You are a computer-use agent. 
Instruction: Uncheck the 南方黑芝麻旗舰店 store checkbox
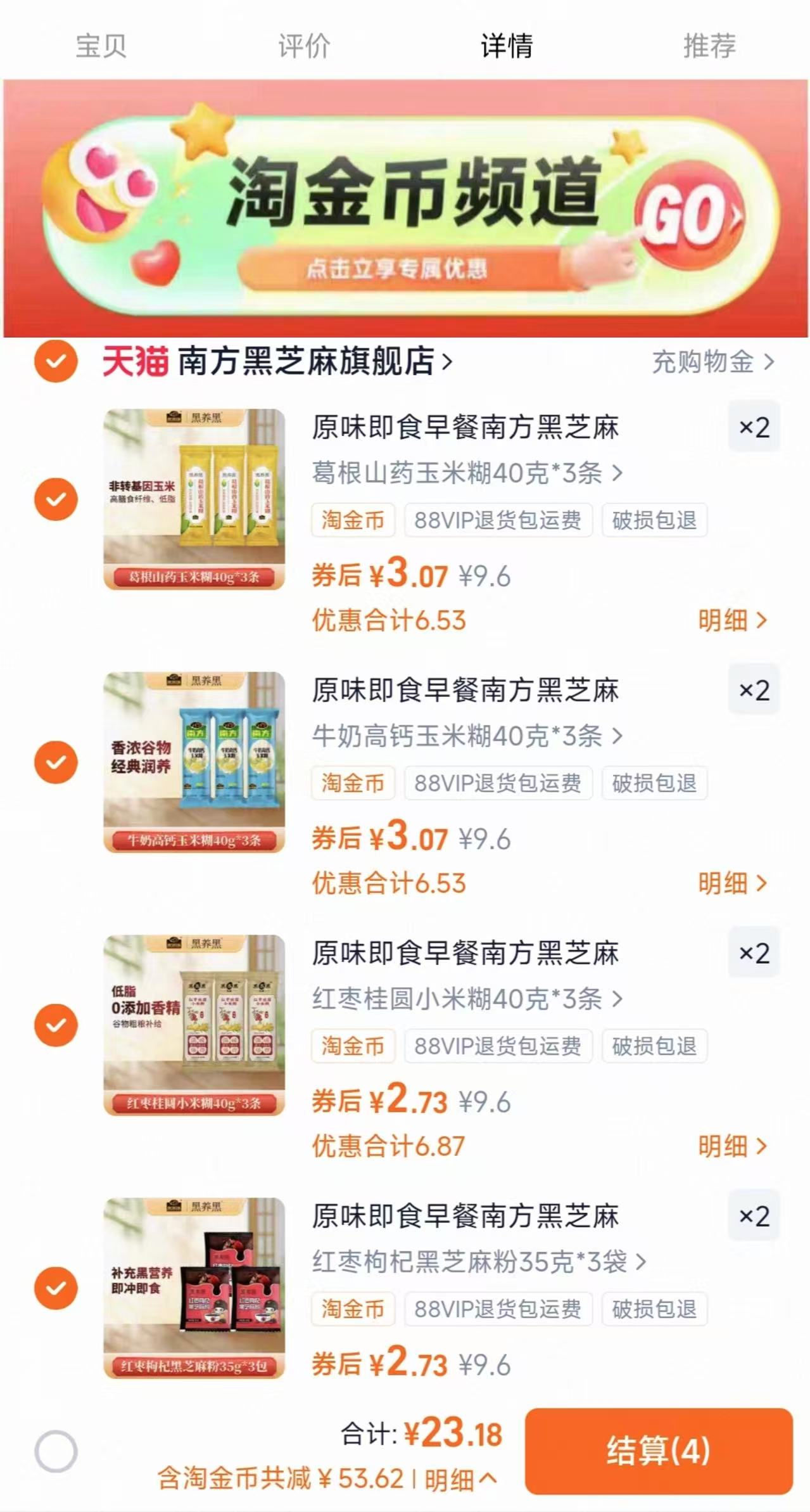(x=56, y=362)
